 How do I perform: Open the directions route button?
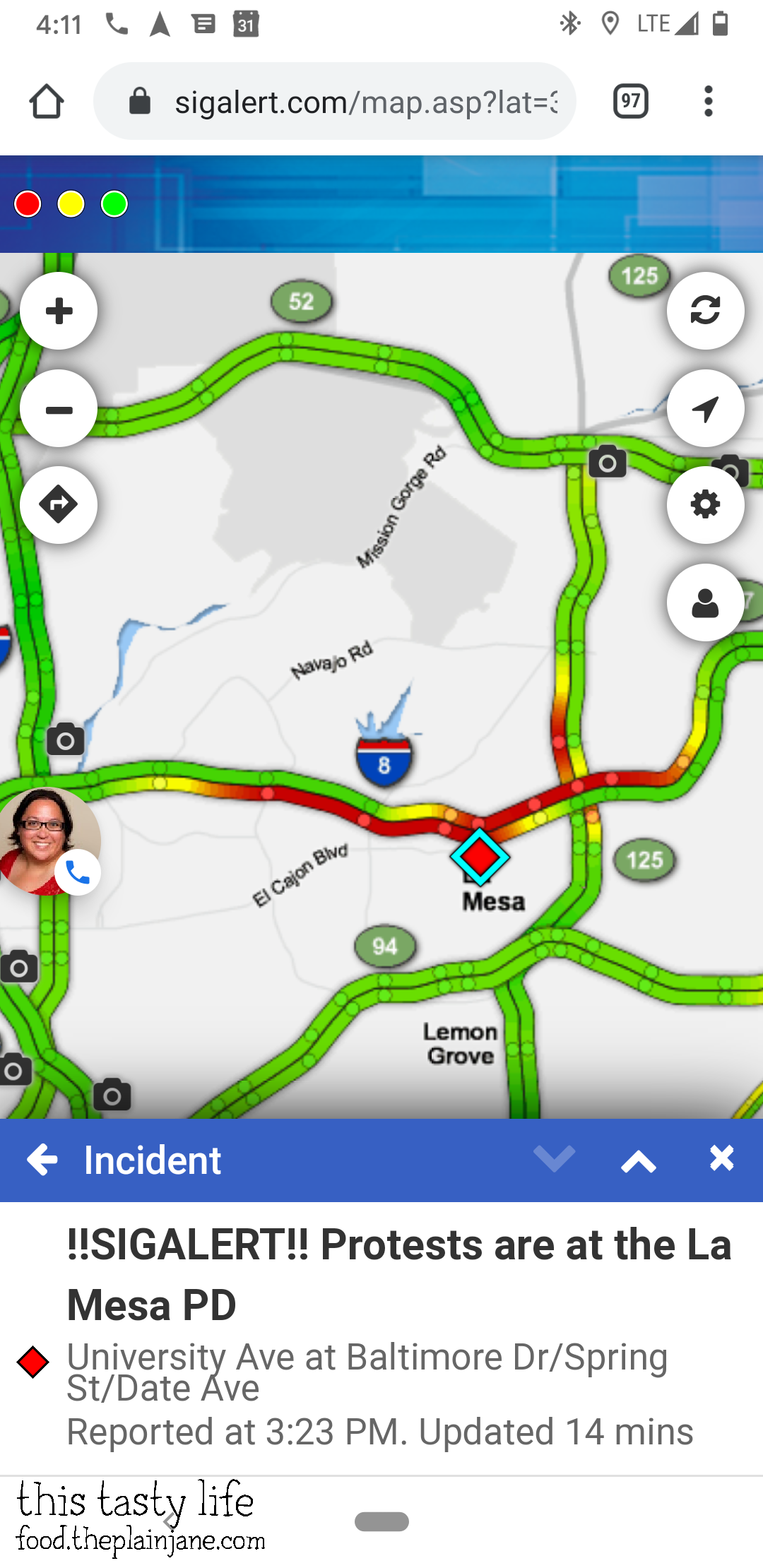pyautogui.click(x=59, y=505)
